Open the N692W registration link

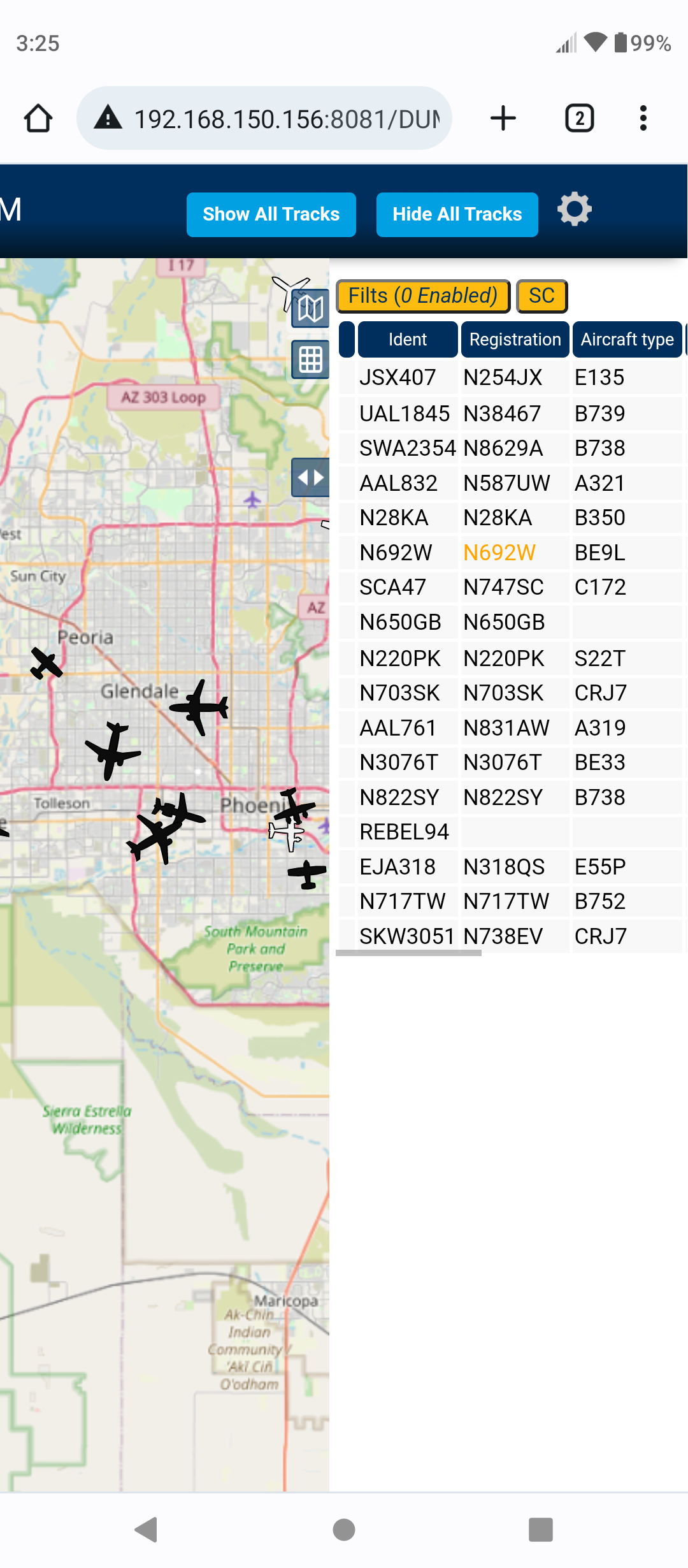click(x=499, y=553)
